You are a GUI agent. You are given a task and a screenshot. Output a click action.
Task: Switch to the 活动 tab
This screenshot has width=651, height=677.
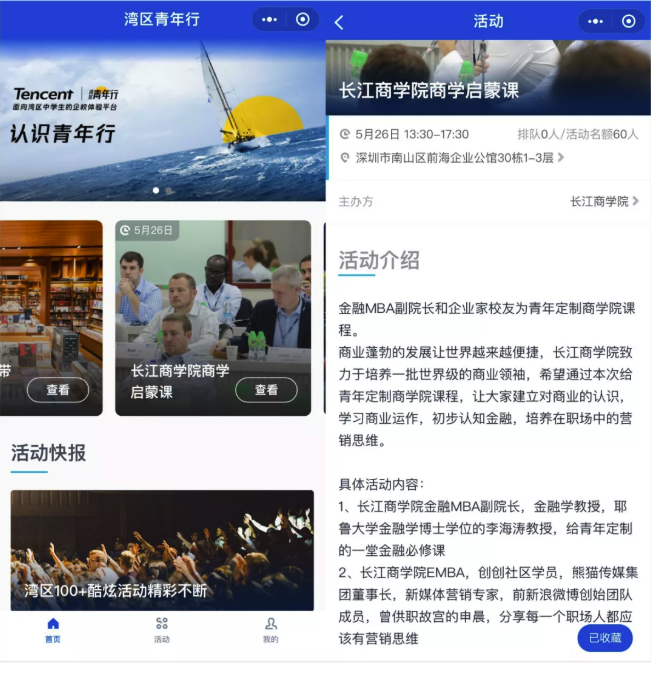[162, 630]
